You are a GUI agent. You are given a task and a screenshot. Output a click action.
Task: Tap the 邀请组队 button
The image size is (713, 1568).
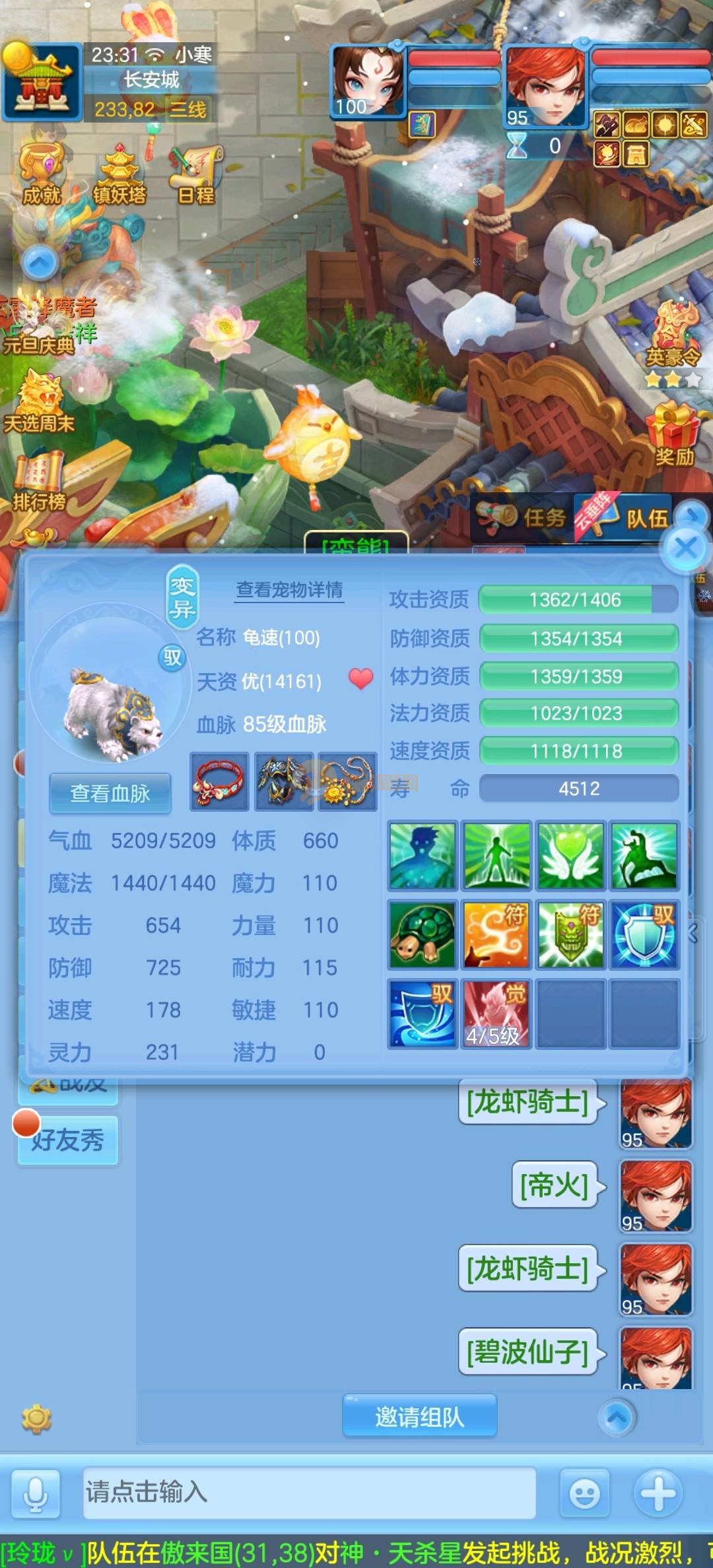click(419, 1416)
